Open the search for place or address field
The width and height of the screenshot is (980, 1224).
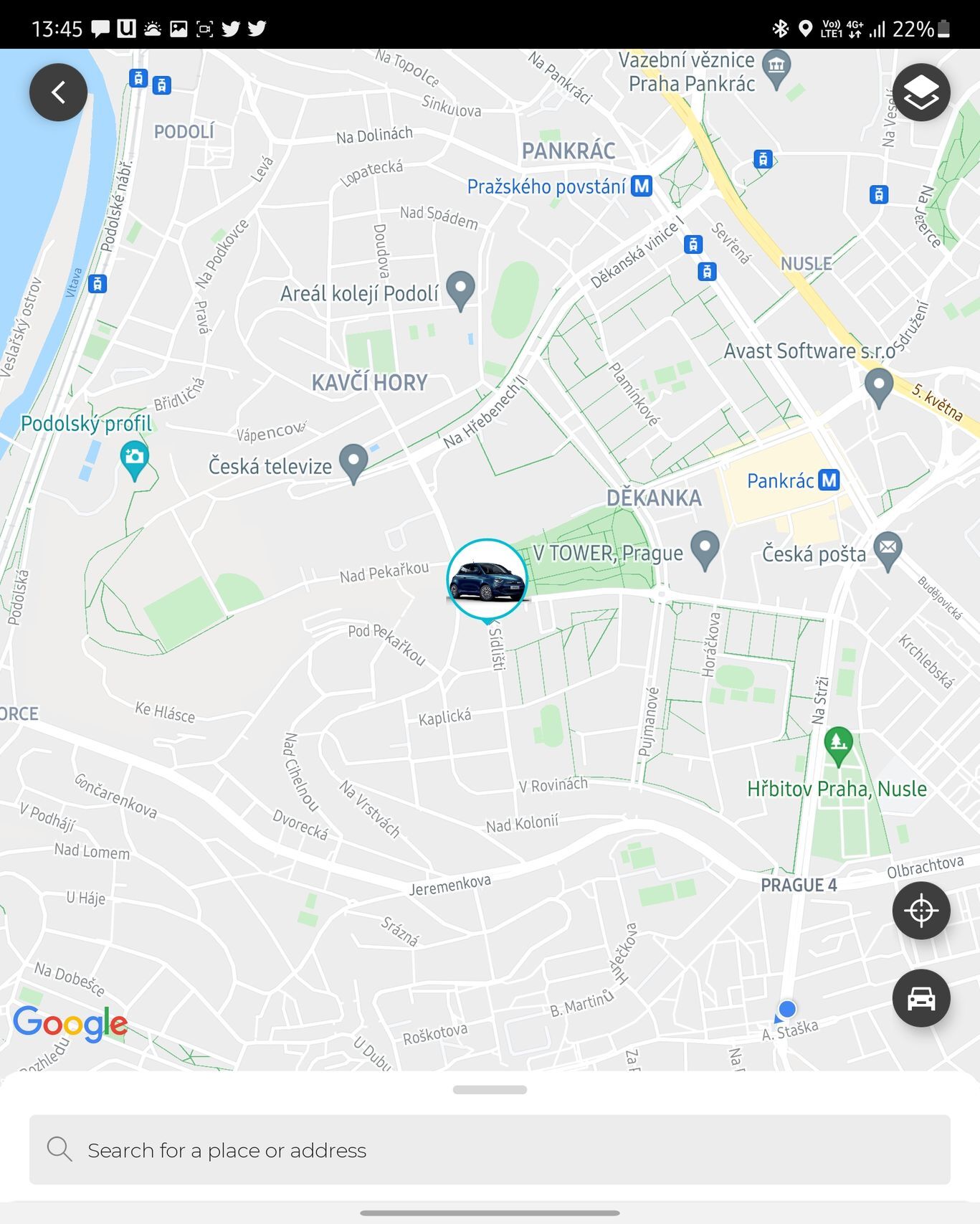tap(490, 1150)
